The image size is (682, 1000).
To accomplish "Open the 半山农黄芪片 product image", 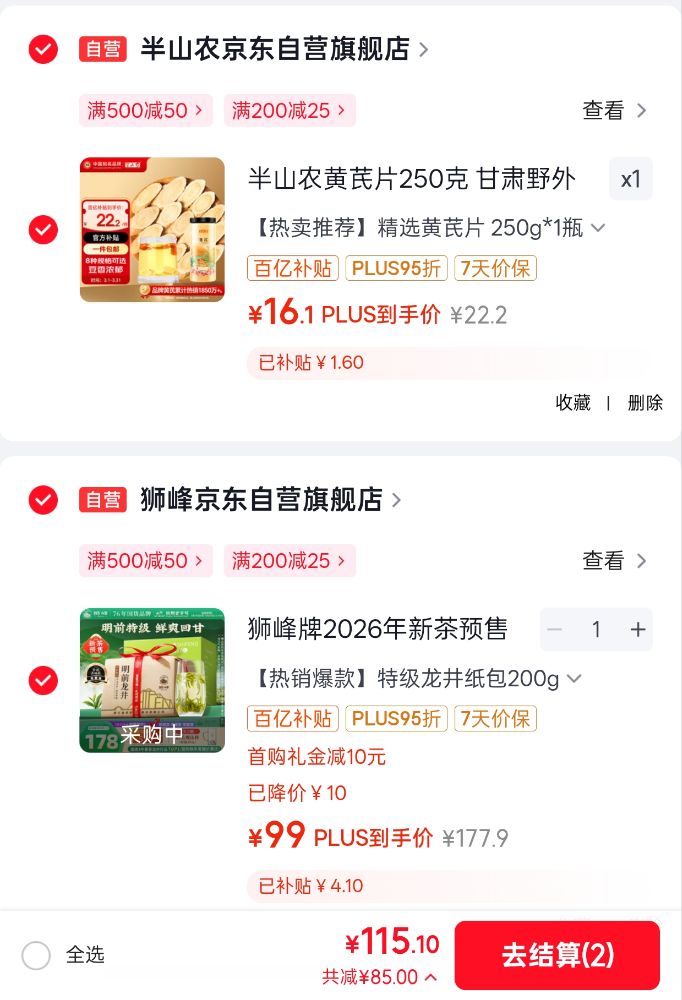I will (152, 230).
